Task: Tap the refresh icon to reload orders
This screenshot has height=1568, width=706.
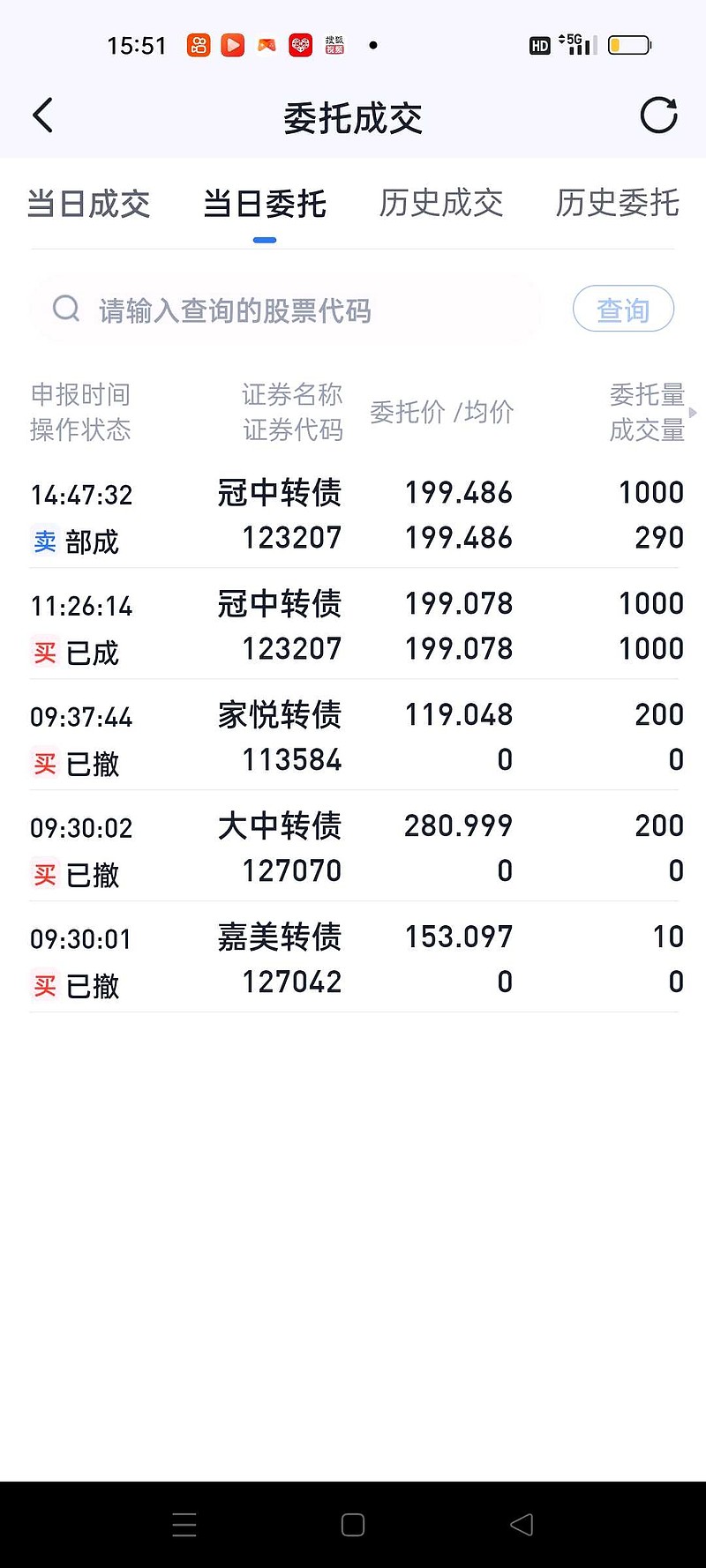Action: pyautogui.click(x=658, y=115)
